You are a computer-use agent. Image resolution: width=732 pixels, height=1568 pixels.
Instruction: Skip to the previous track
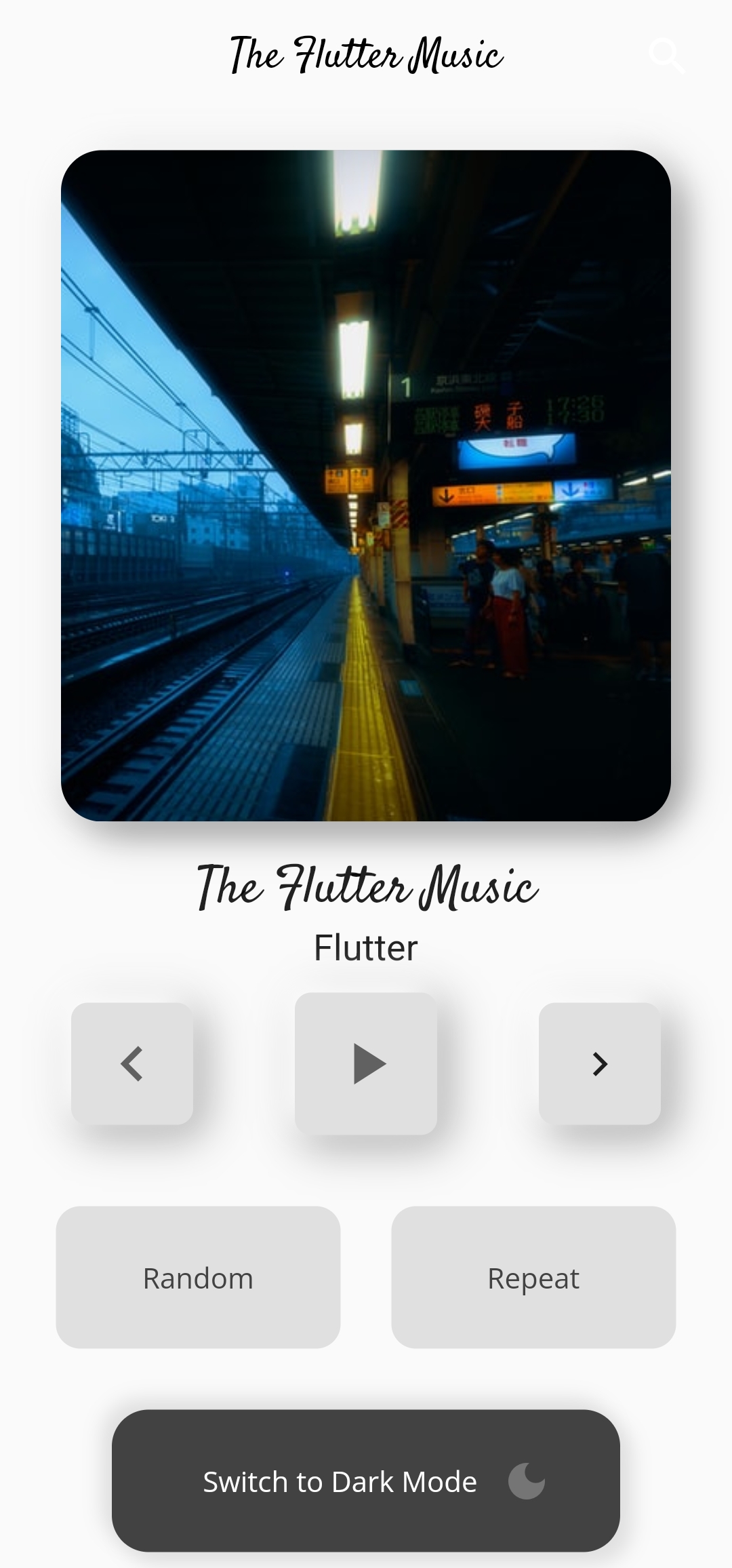pos(132,1063)
